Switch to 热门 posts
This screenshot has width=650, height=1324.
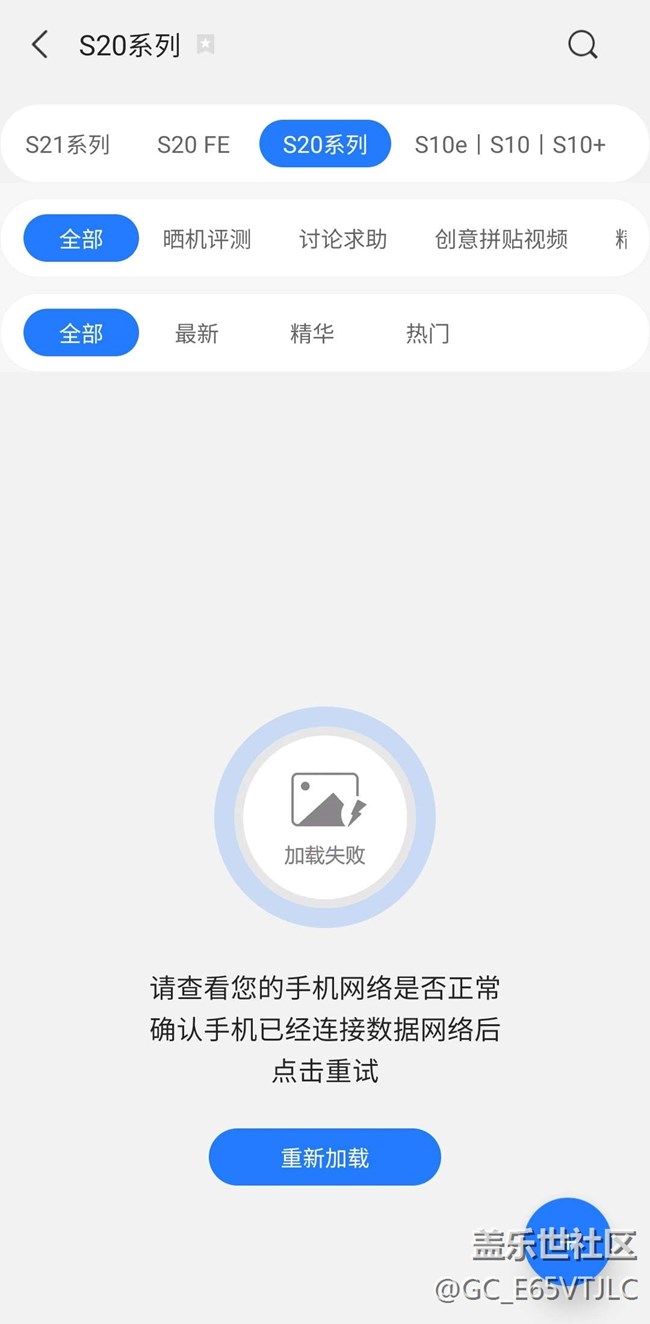[x=428, y=333]
